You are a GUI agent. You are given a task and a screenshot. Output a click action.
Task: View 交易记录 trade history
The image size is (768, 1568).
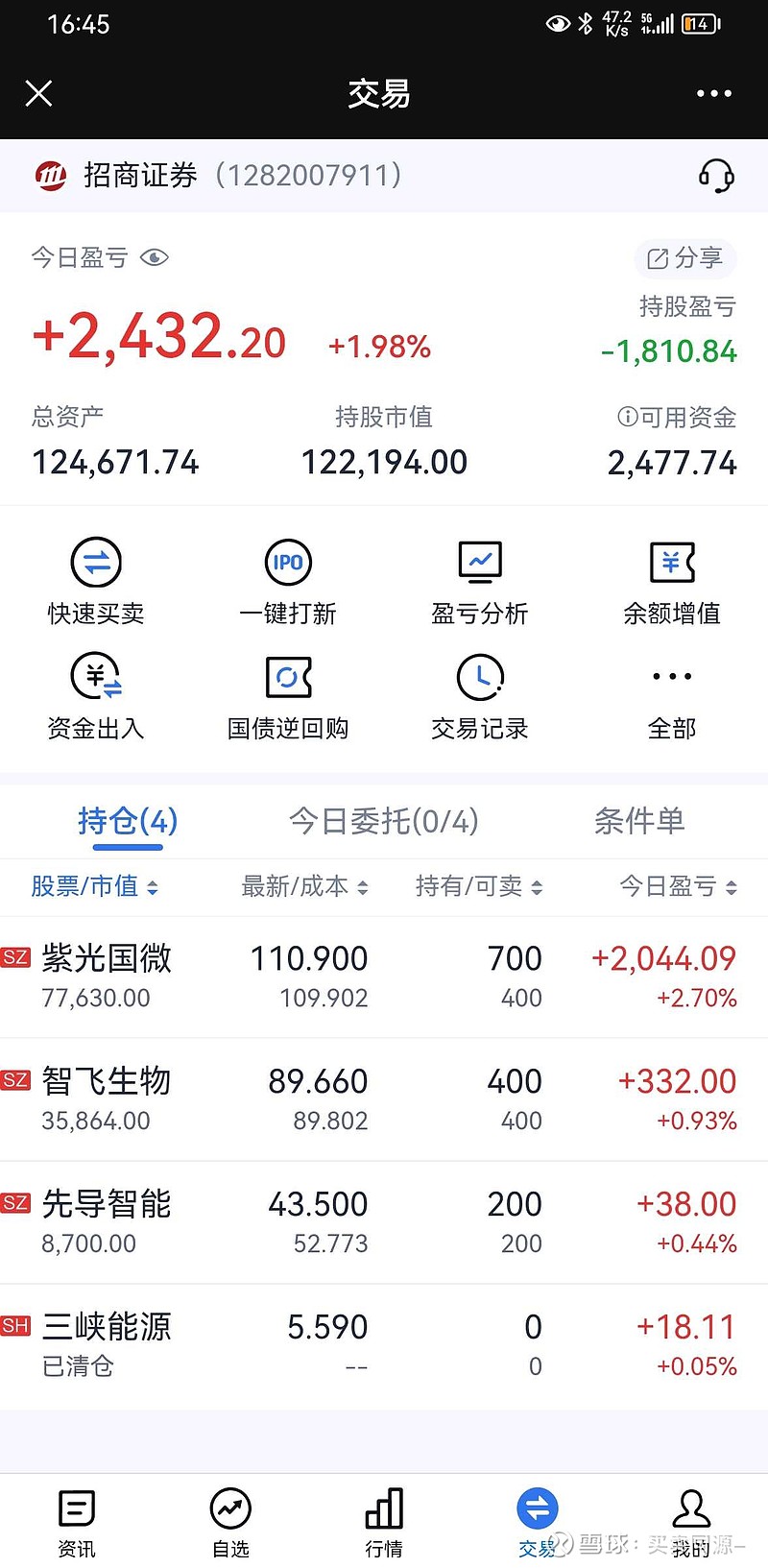click(480, 696)
